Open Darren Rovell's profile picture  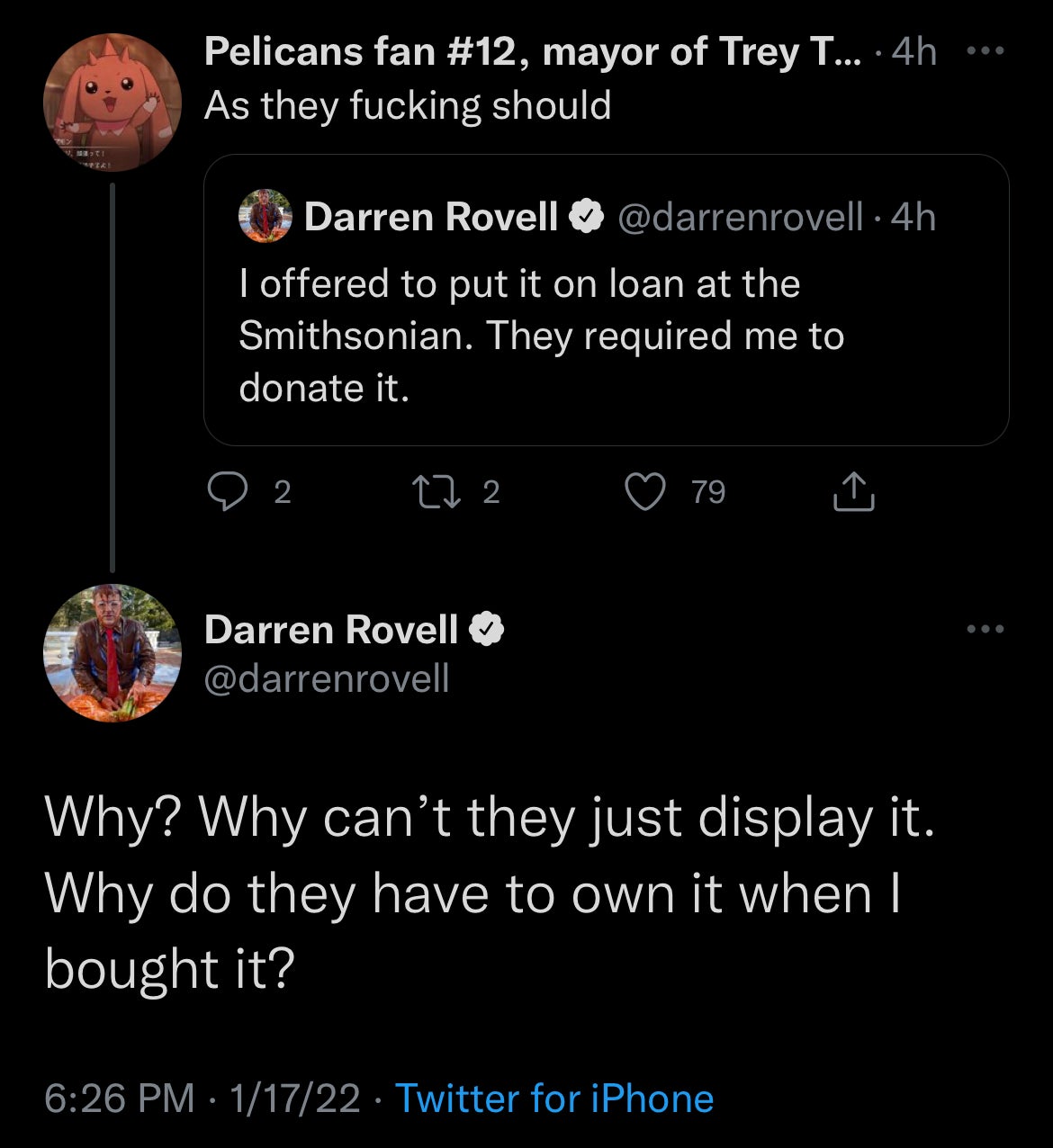tap(112, 652)
